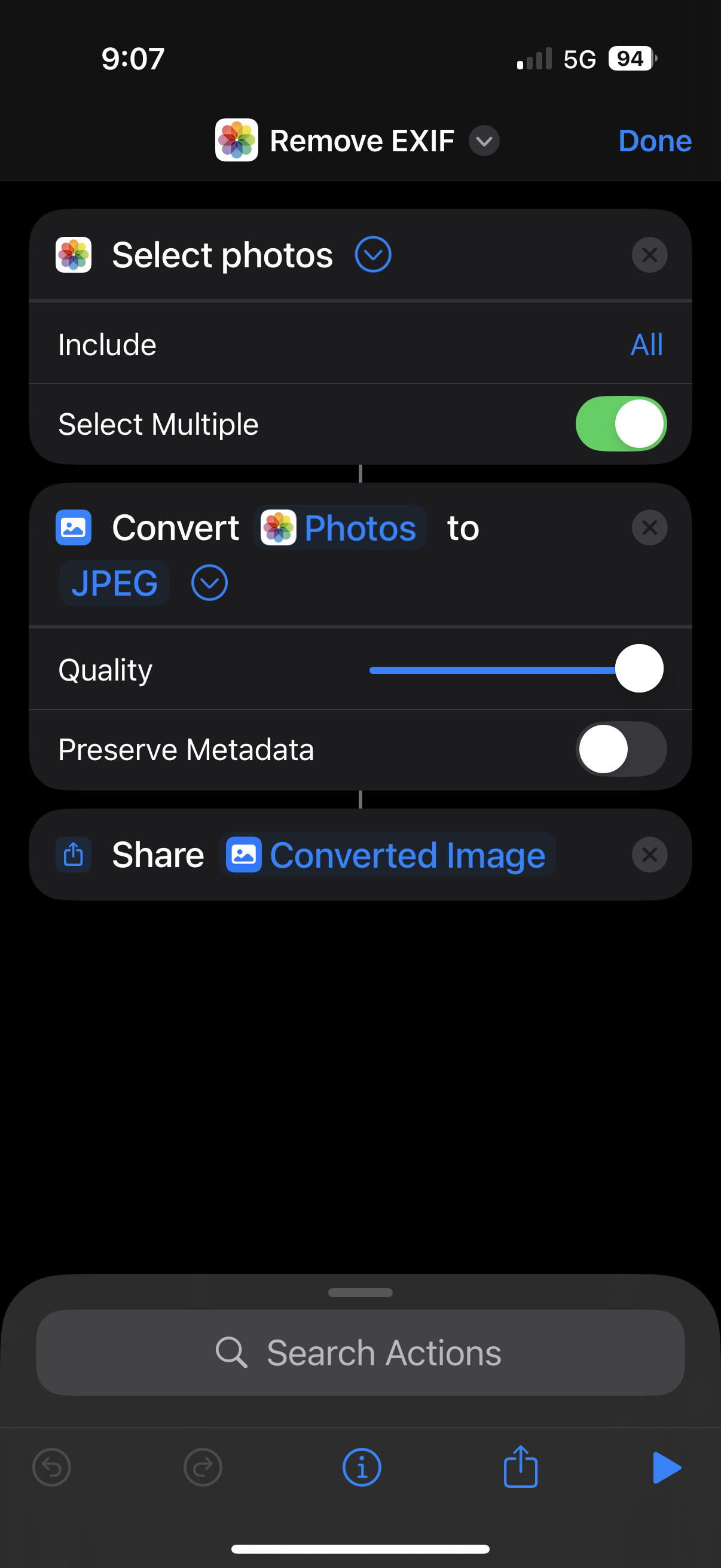Remove the Select photos action
The width and height of the screenshot is (721, 1568).
pos(649,254)
